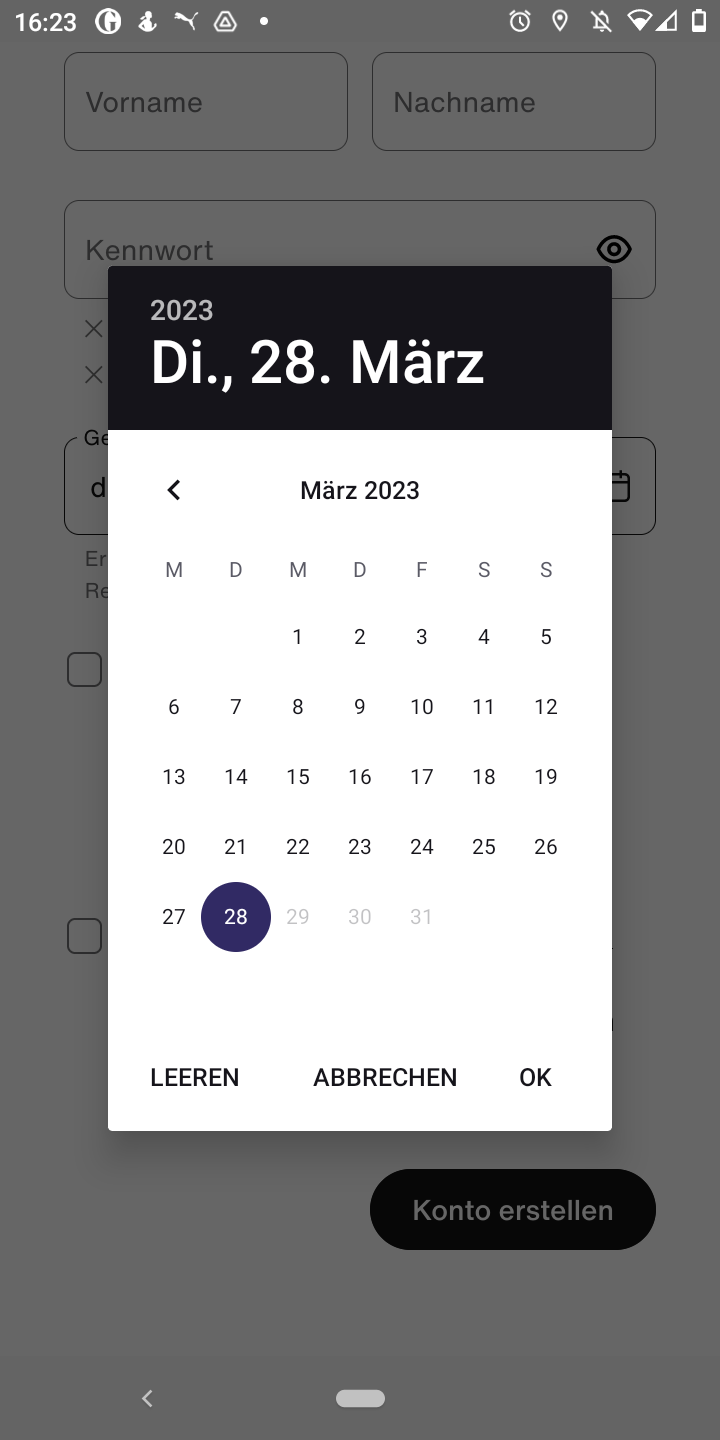Pick March 23 as the date
Image resolution: width=720 pixels, height=1440 pixels.
pos(359,847)
